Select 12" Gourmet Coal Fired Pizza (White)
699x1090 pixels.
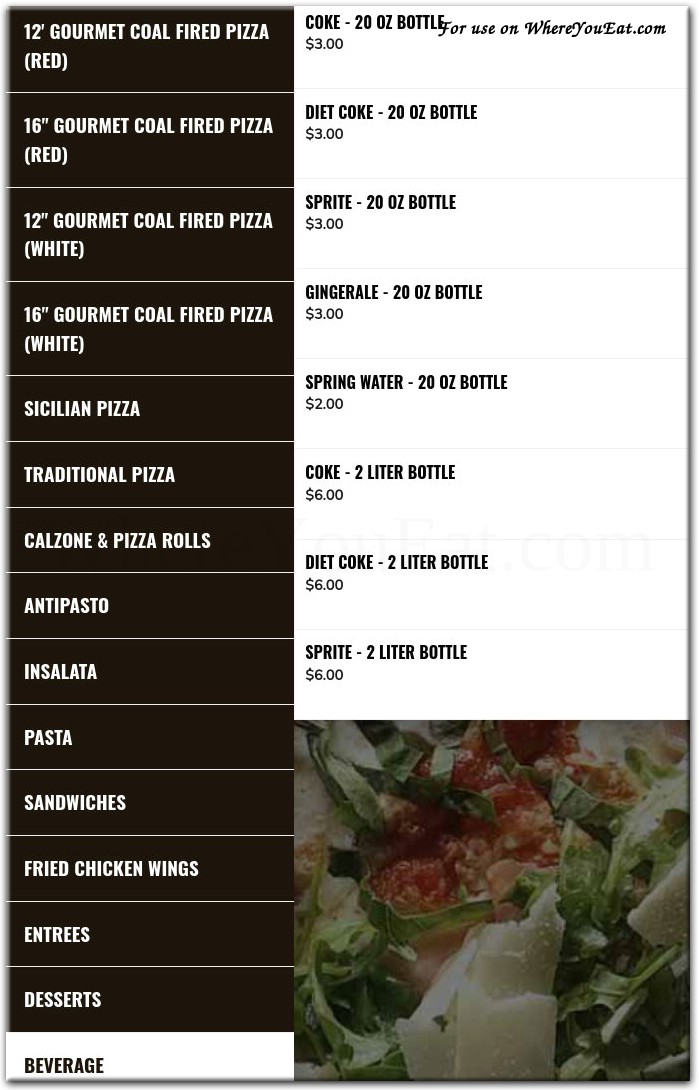tap(150, 234)
